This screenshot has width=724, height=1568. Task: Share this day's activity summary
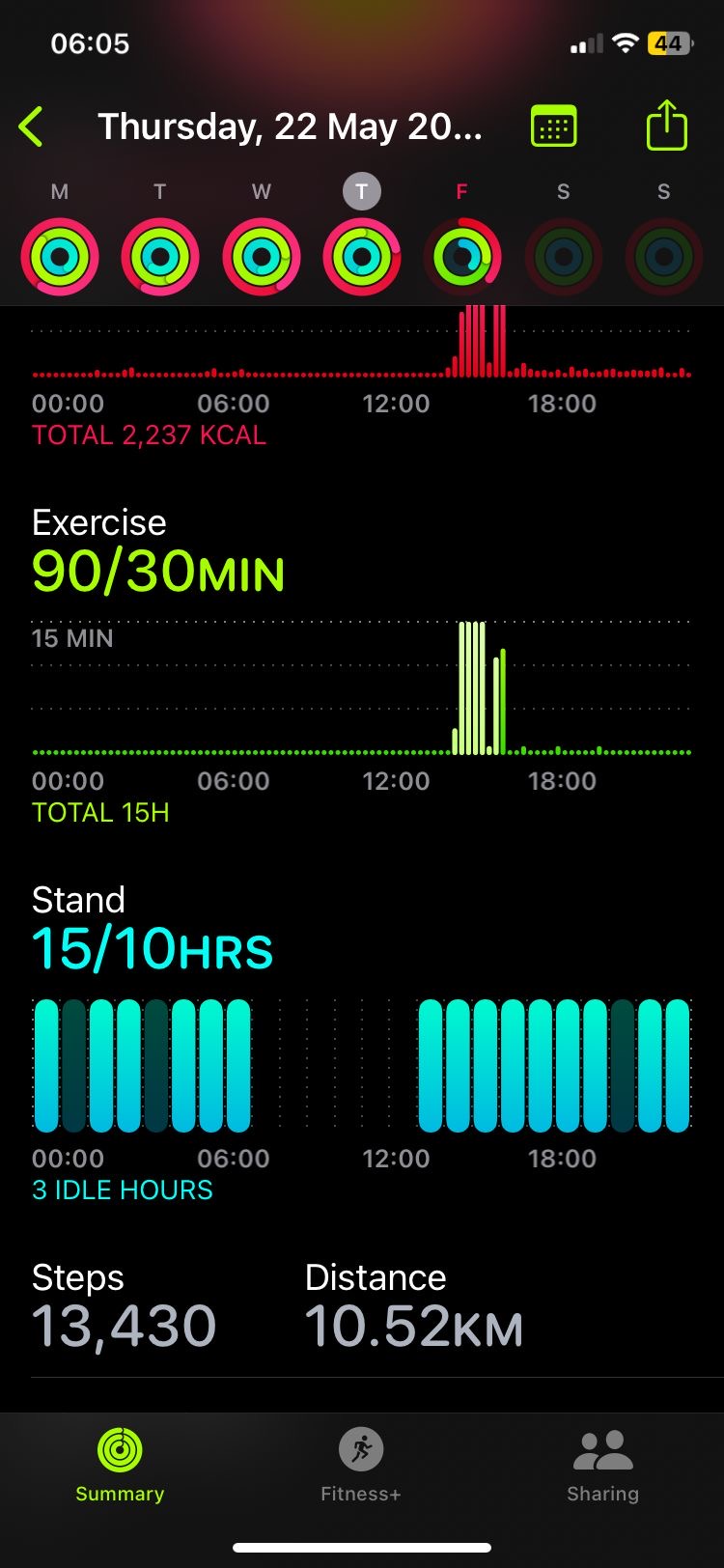[x=666, y=126]
